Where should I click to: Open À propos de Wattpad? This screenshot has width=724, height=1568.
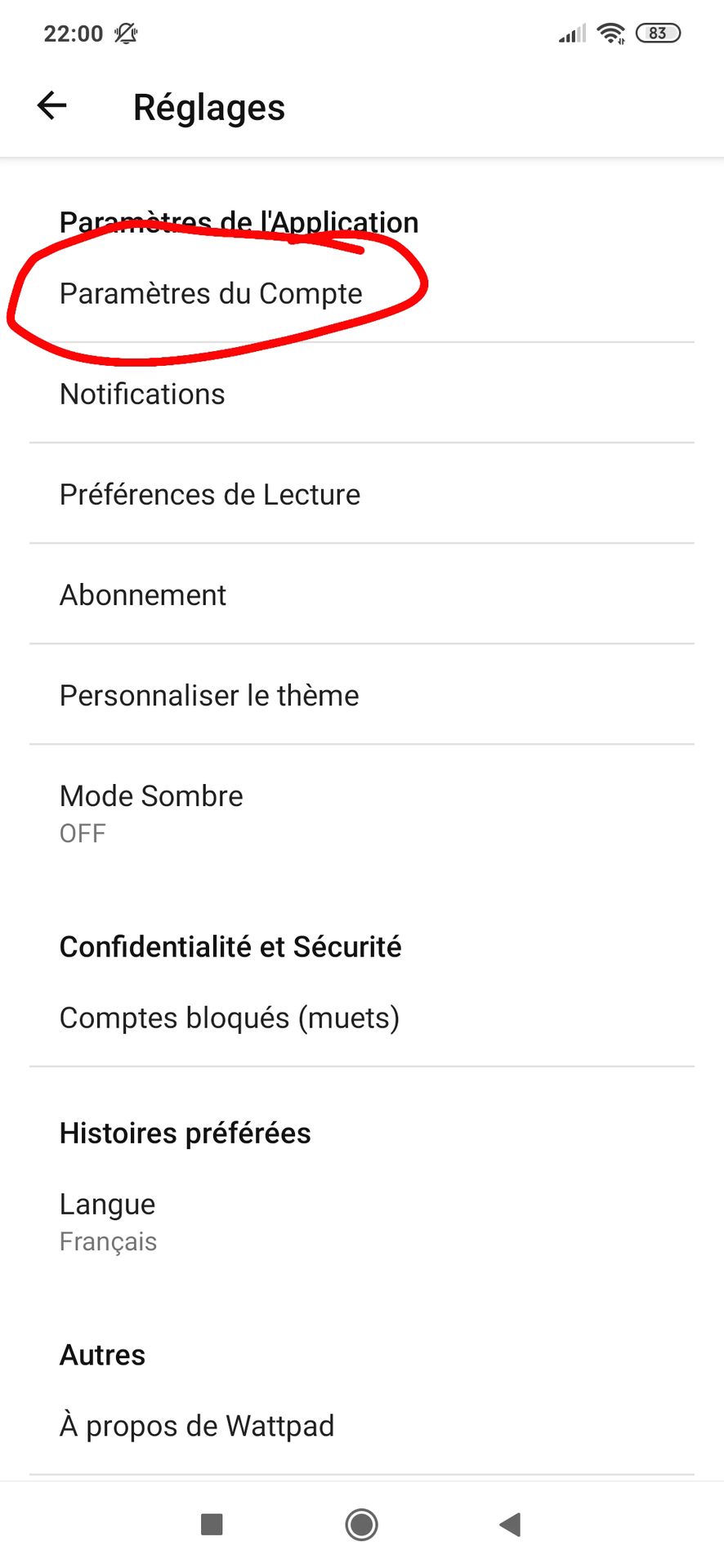pyautogui.click(x=362, y=1426)
